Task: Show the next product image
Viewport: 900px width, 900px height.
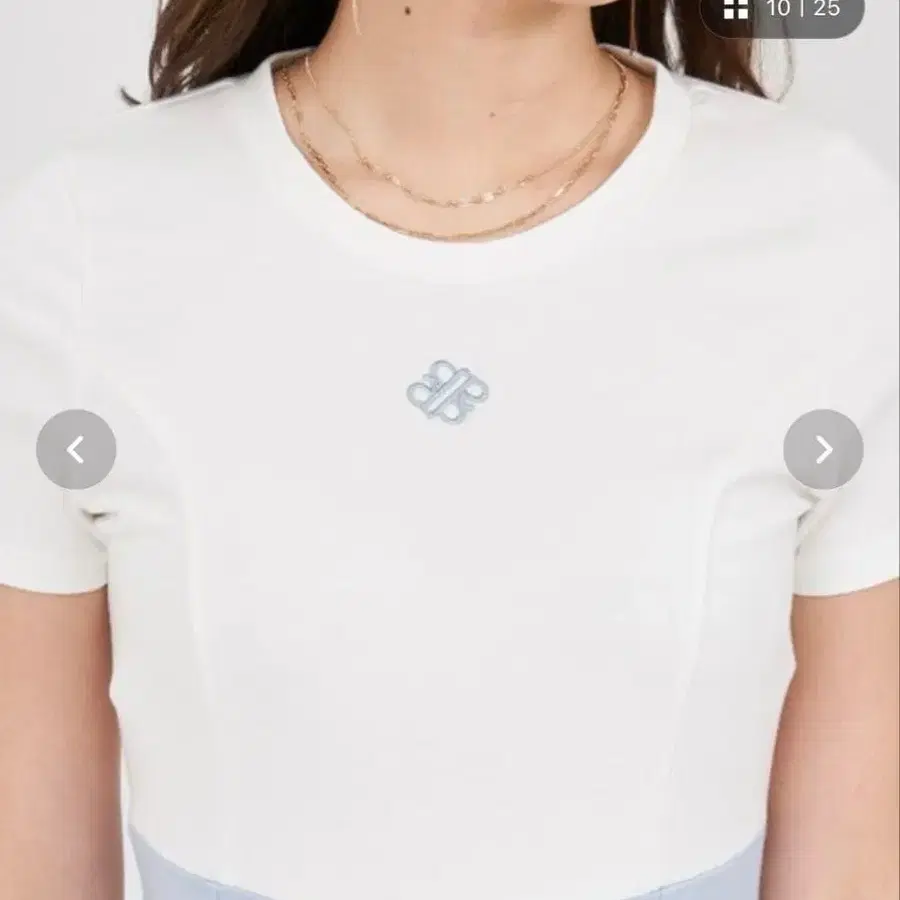Action: pyautogui.click(x=823, y=450)
